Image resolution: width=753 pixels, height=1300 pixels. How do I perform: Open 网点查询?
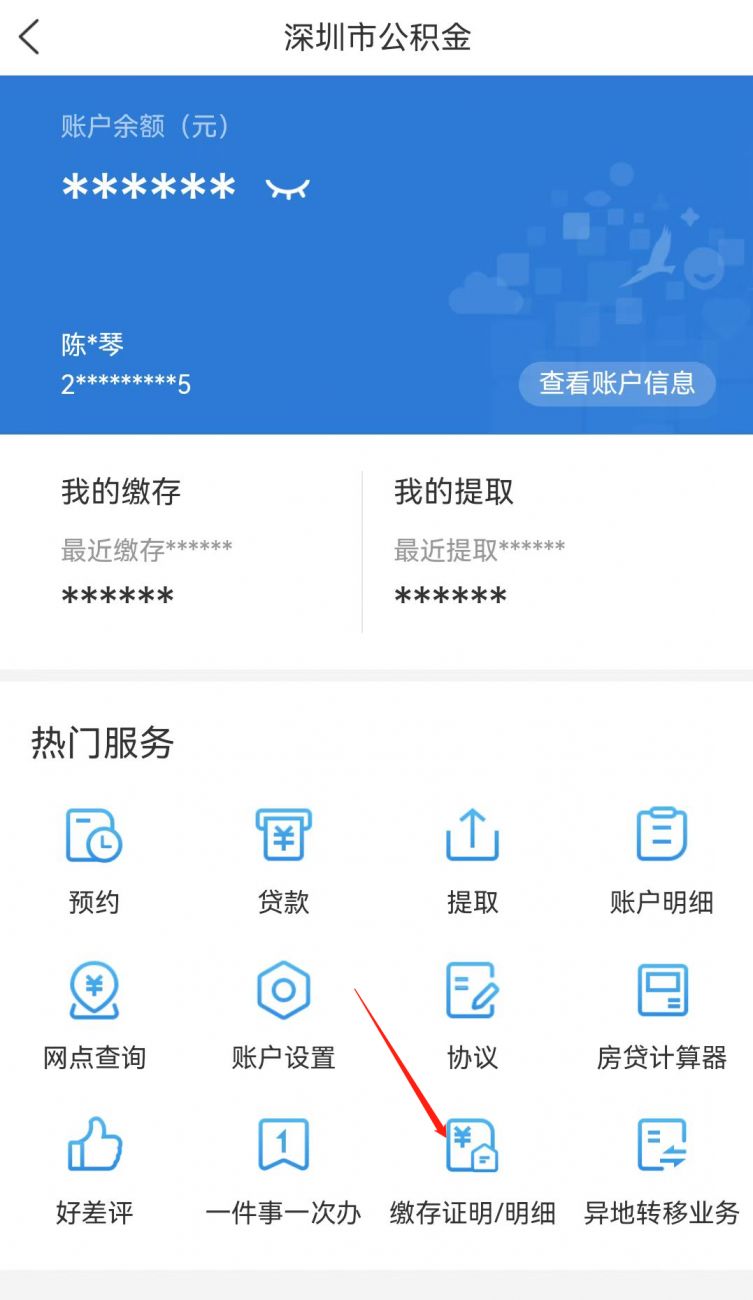click(94, 1015)
